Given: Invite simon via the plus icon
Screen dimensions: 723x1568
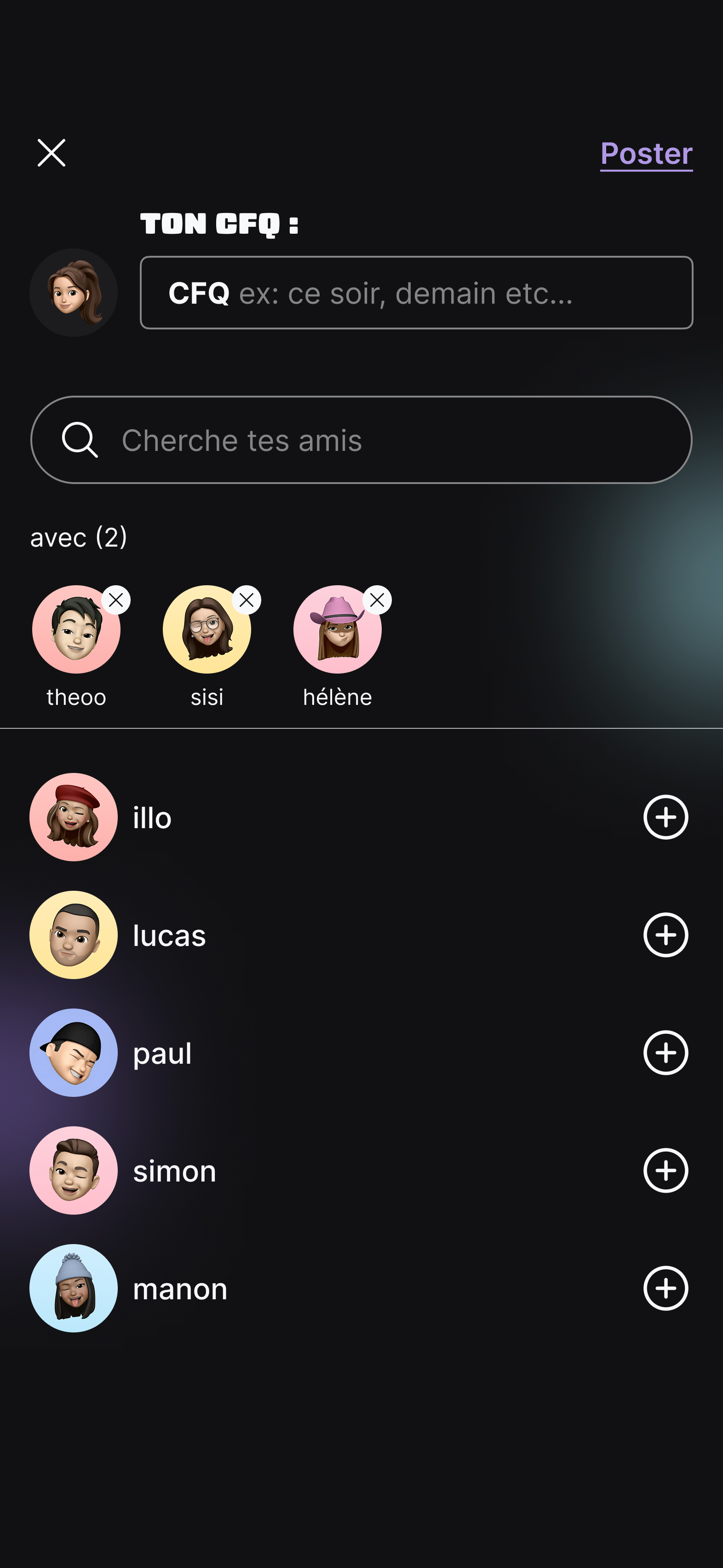Looking at the screenshot, I should 665,1170.
